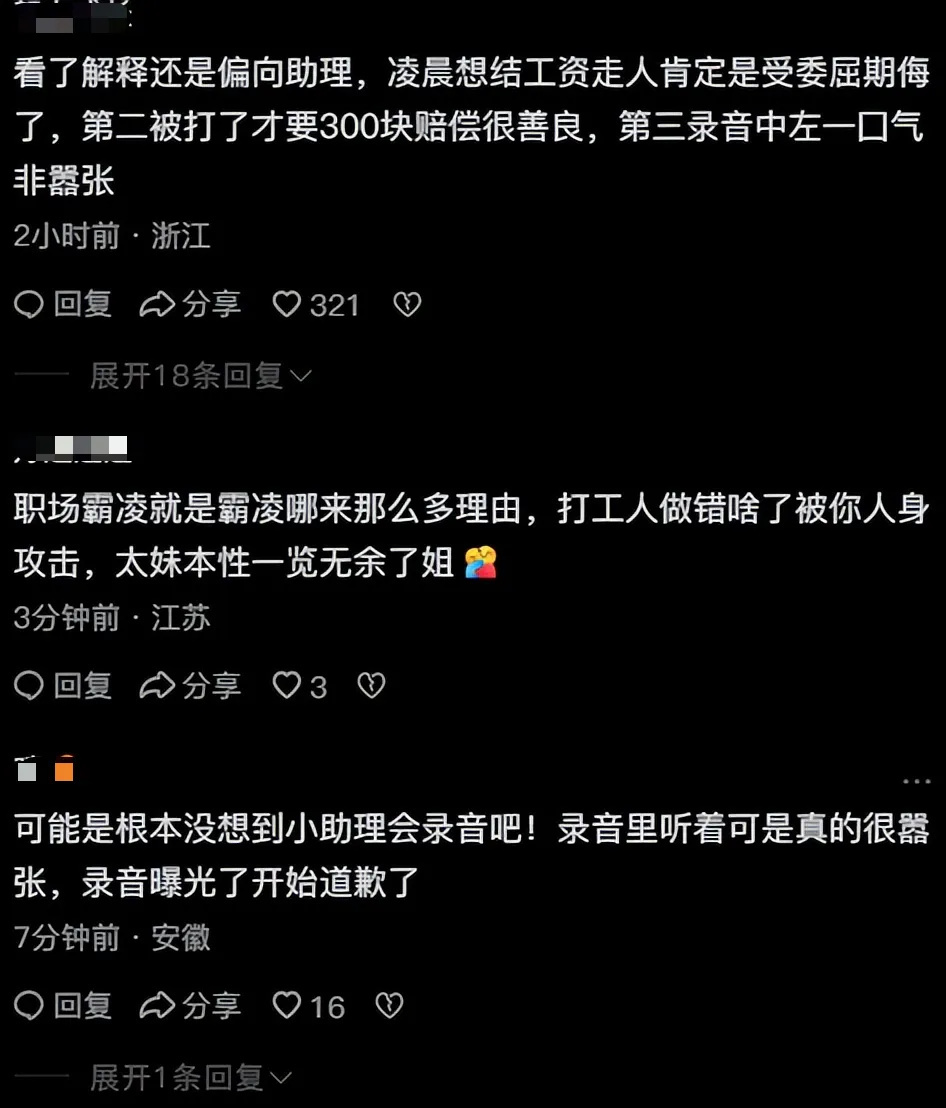Click the share icon under the Zhejiang comment
The image size is (946, 1108).
pyautogui.click(x=162, y=305)
